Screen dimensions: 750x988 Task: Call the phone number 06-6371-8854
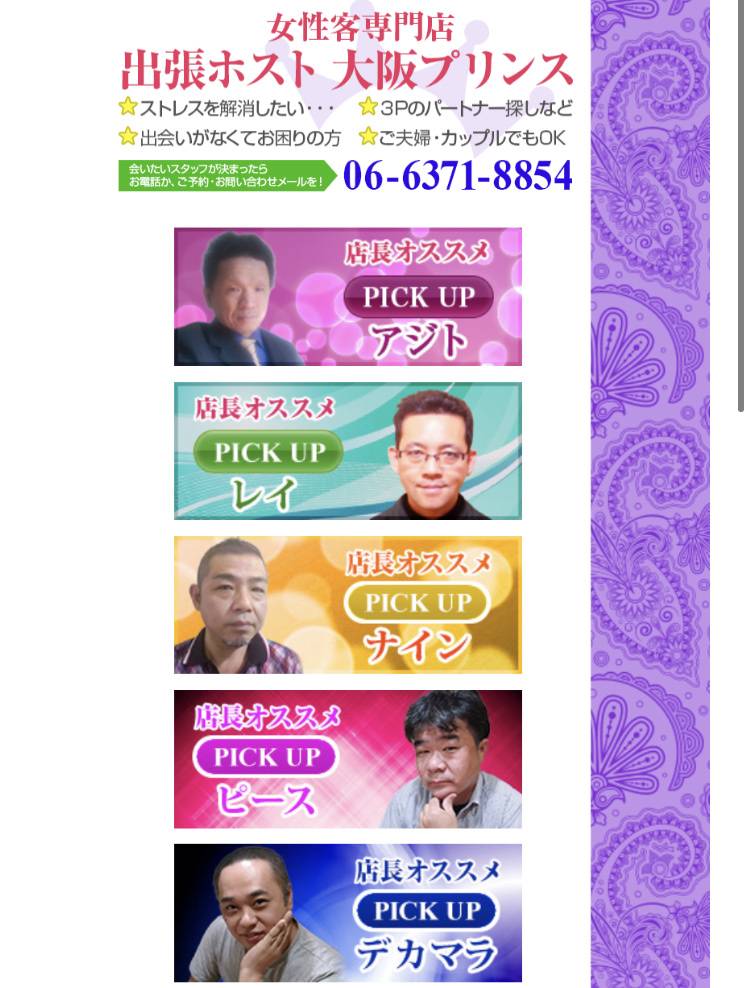pos(457,176)
